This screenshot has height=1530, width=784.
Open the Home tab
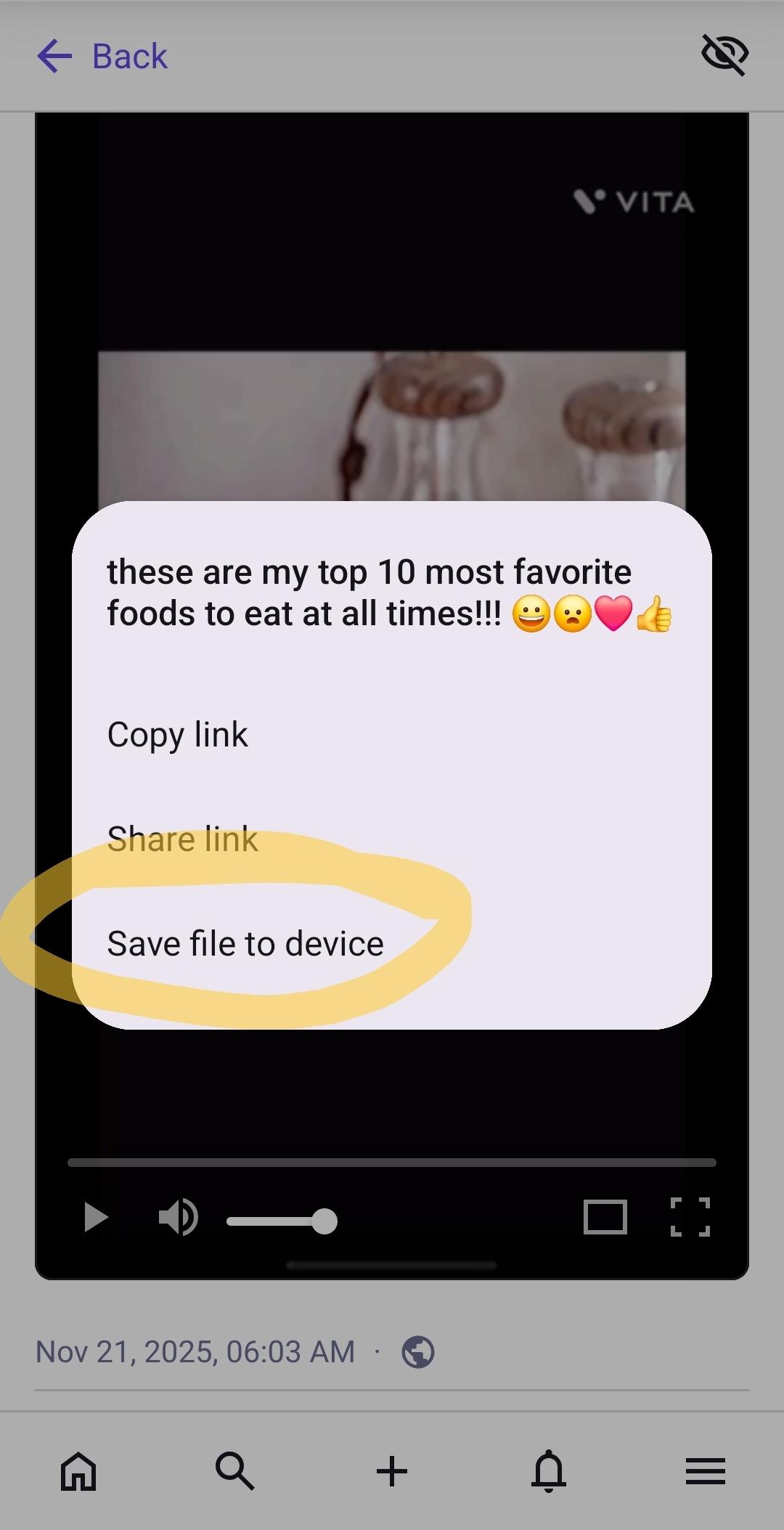(78, 1471)
